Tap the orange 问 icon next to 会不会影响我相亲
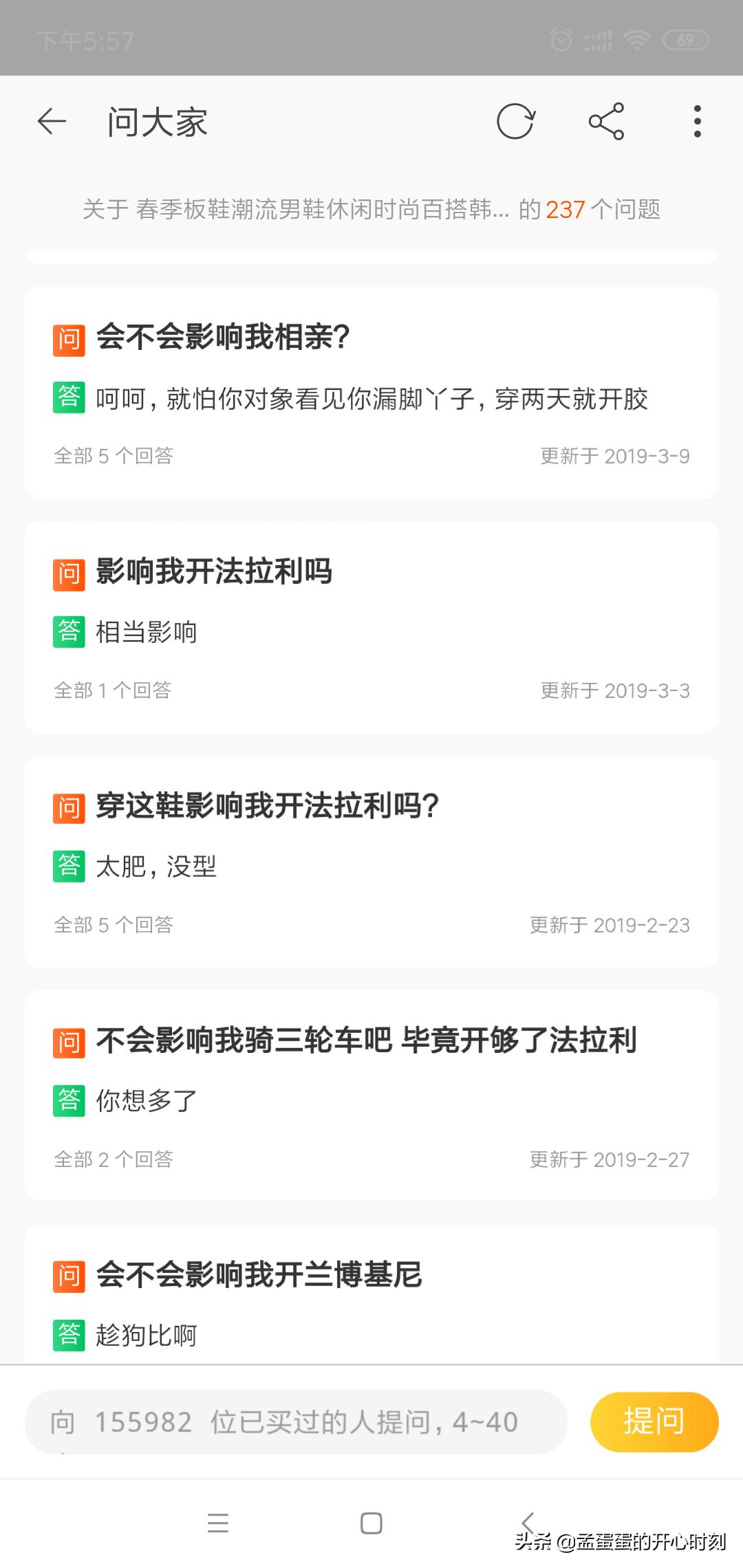The image size is (743, 1568). coord(68,338)
